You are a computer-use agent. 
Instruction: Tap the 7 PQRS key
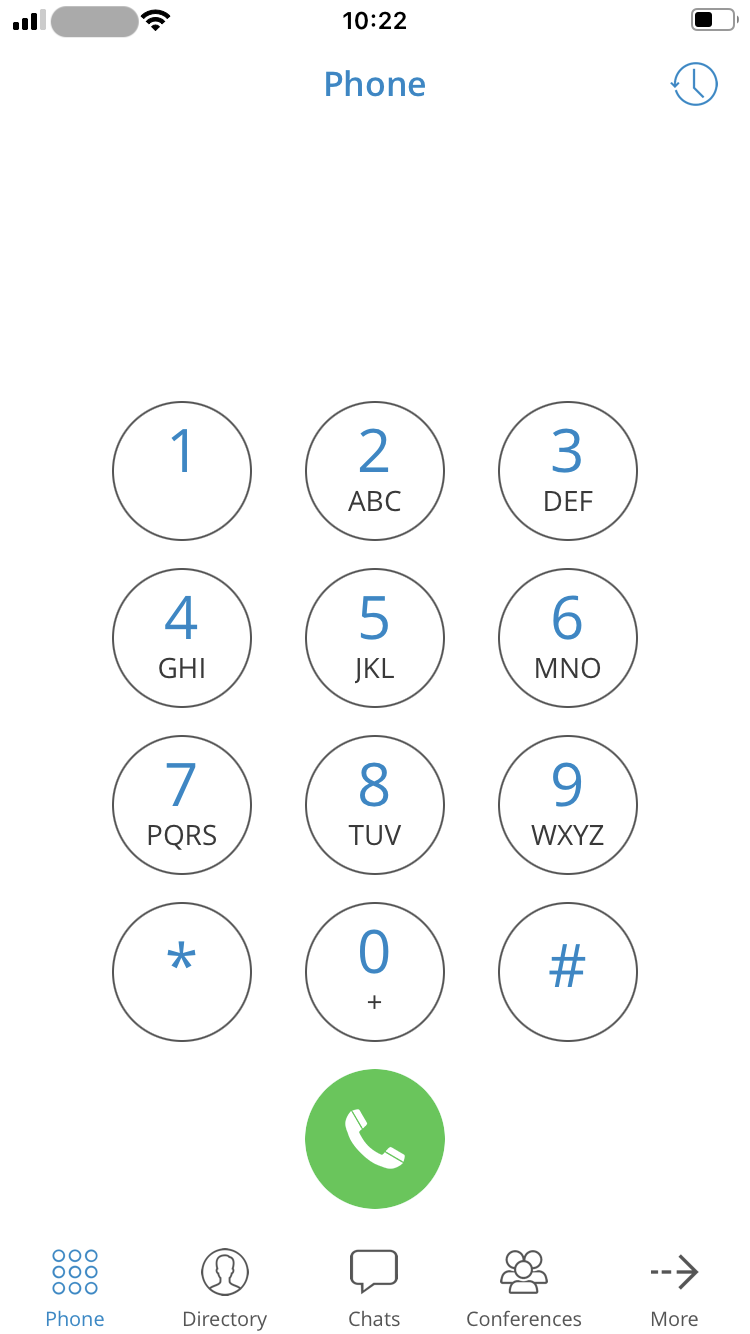[x=182, y=805]
